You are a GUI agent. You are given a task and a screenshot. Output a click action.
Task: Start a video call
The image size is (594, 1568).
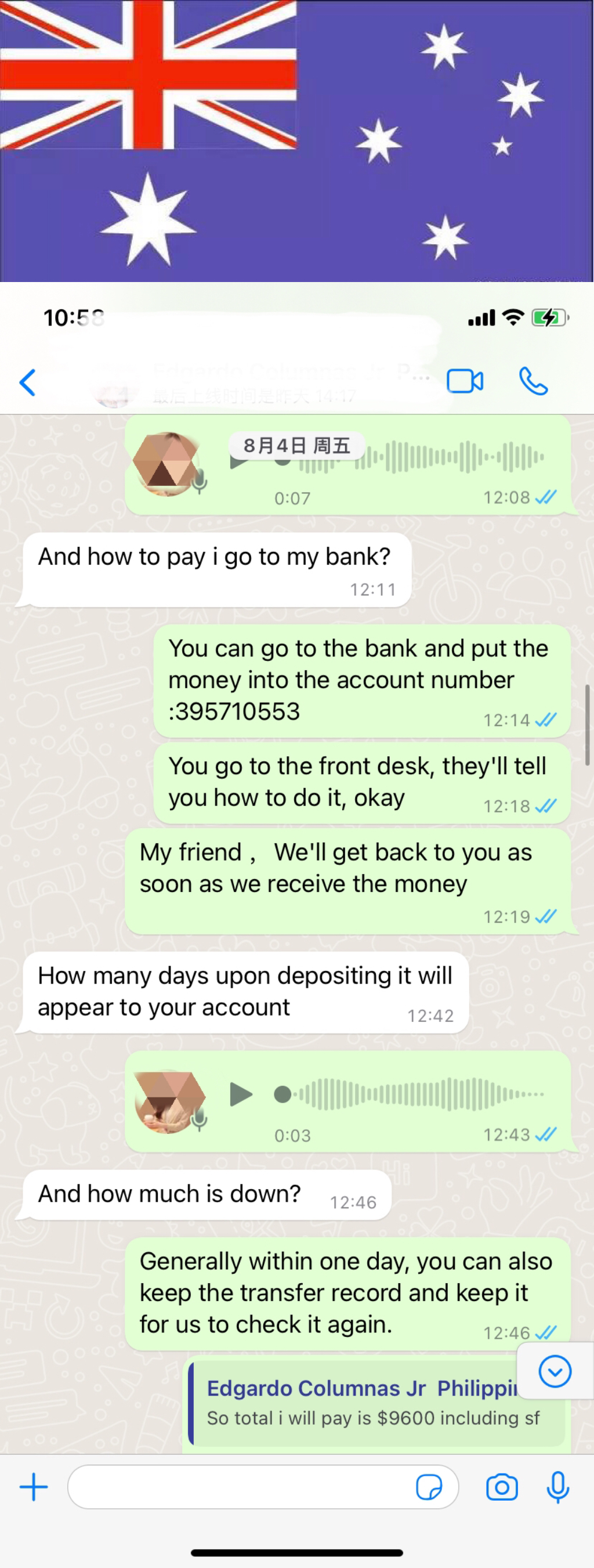(x=465, y=382)
